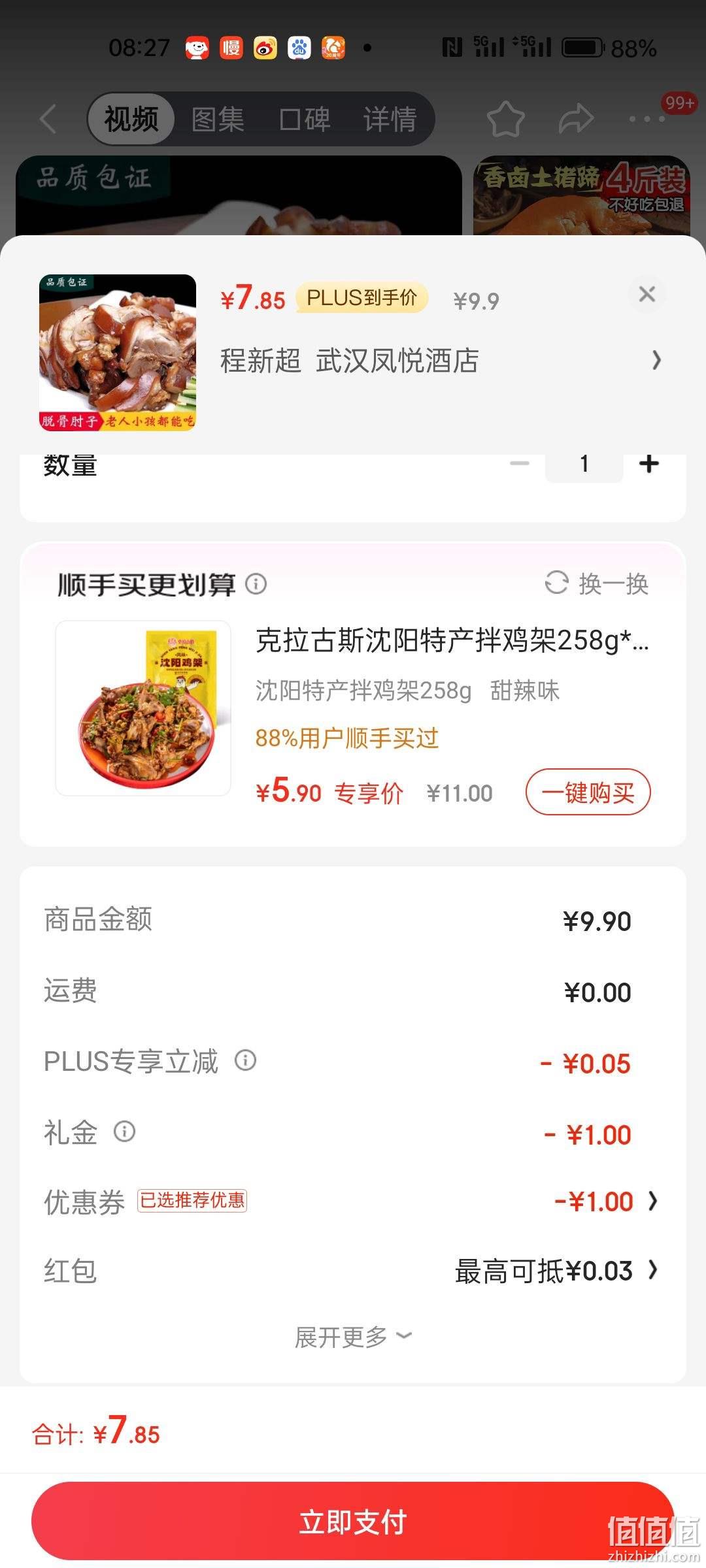Refresh suggestions with 换一换

[597, 583]
